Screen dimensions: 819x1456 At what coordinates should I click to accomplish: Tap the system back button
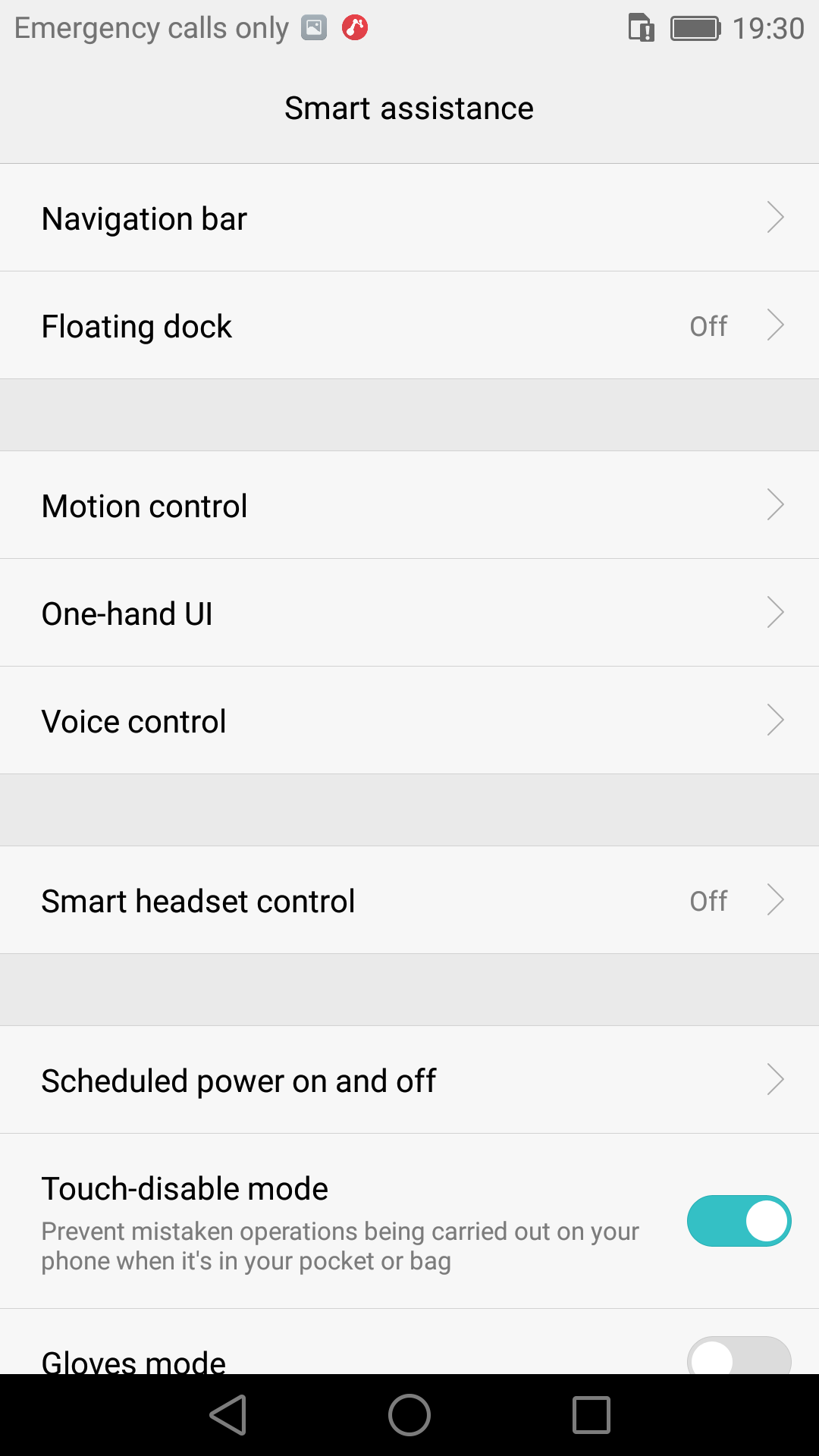point(228,1415)
